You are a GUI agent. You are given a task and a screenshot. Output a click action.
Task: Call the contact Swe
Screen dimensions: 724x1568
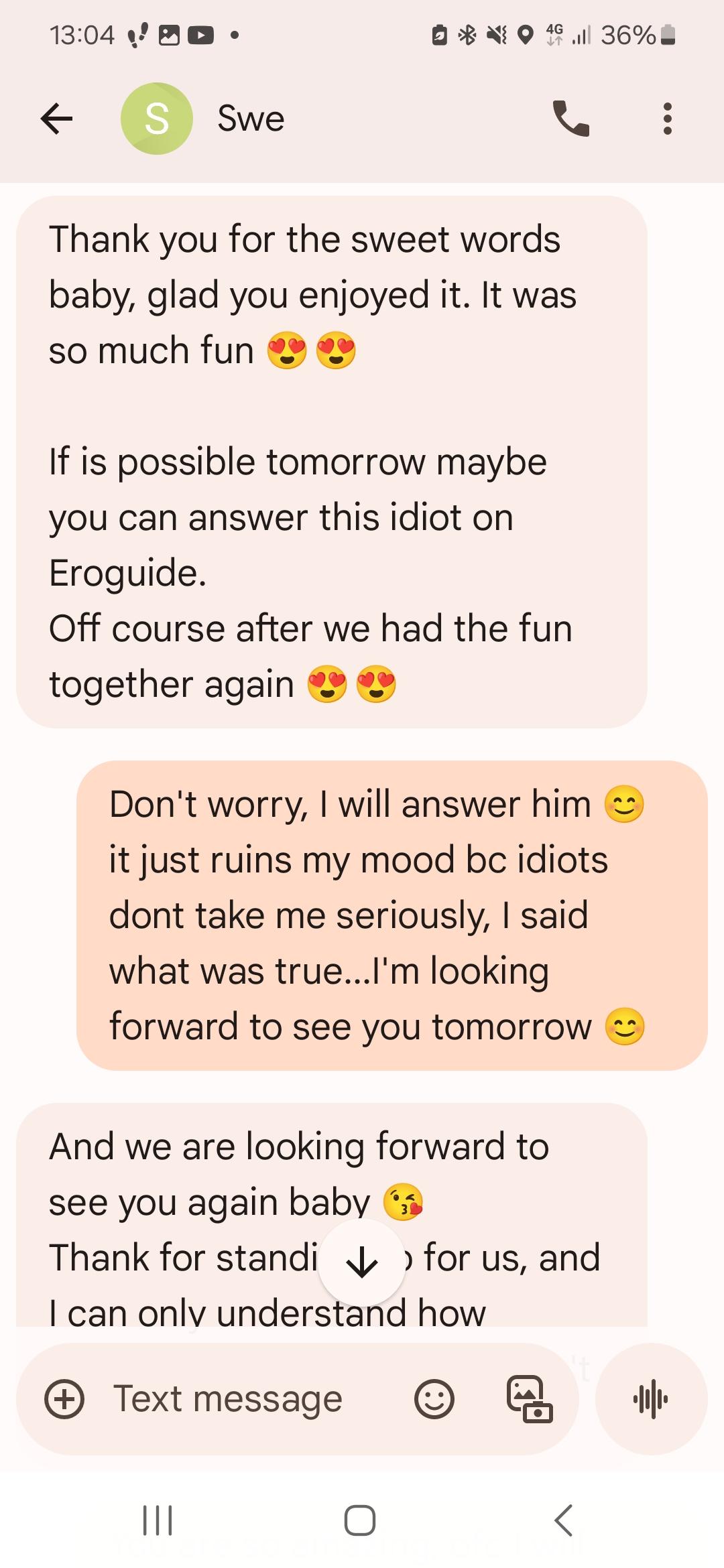570,119
